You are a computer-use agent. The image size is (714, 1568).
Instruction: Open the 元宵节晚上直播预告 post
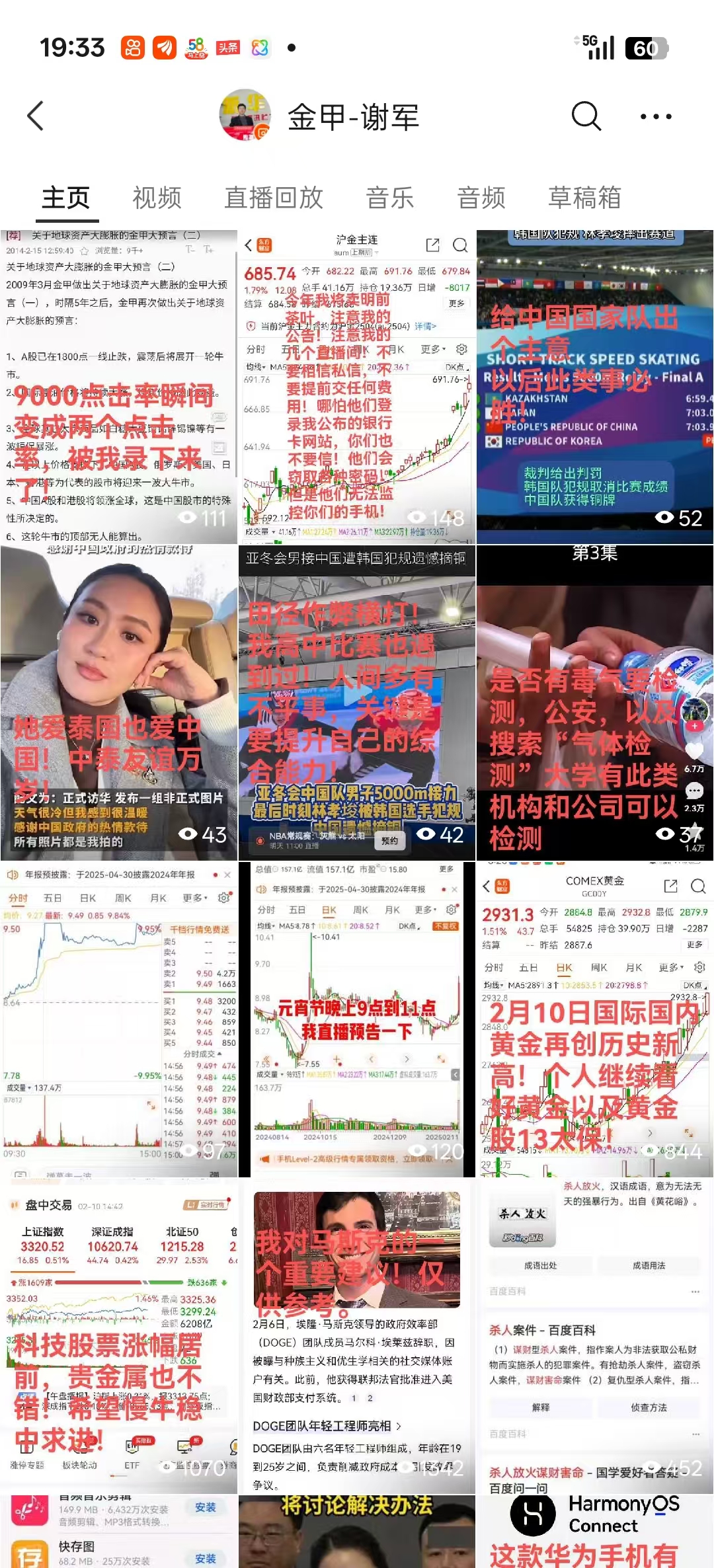356,1018
